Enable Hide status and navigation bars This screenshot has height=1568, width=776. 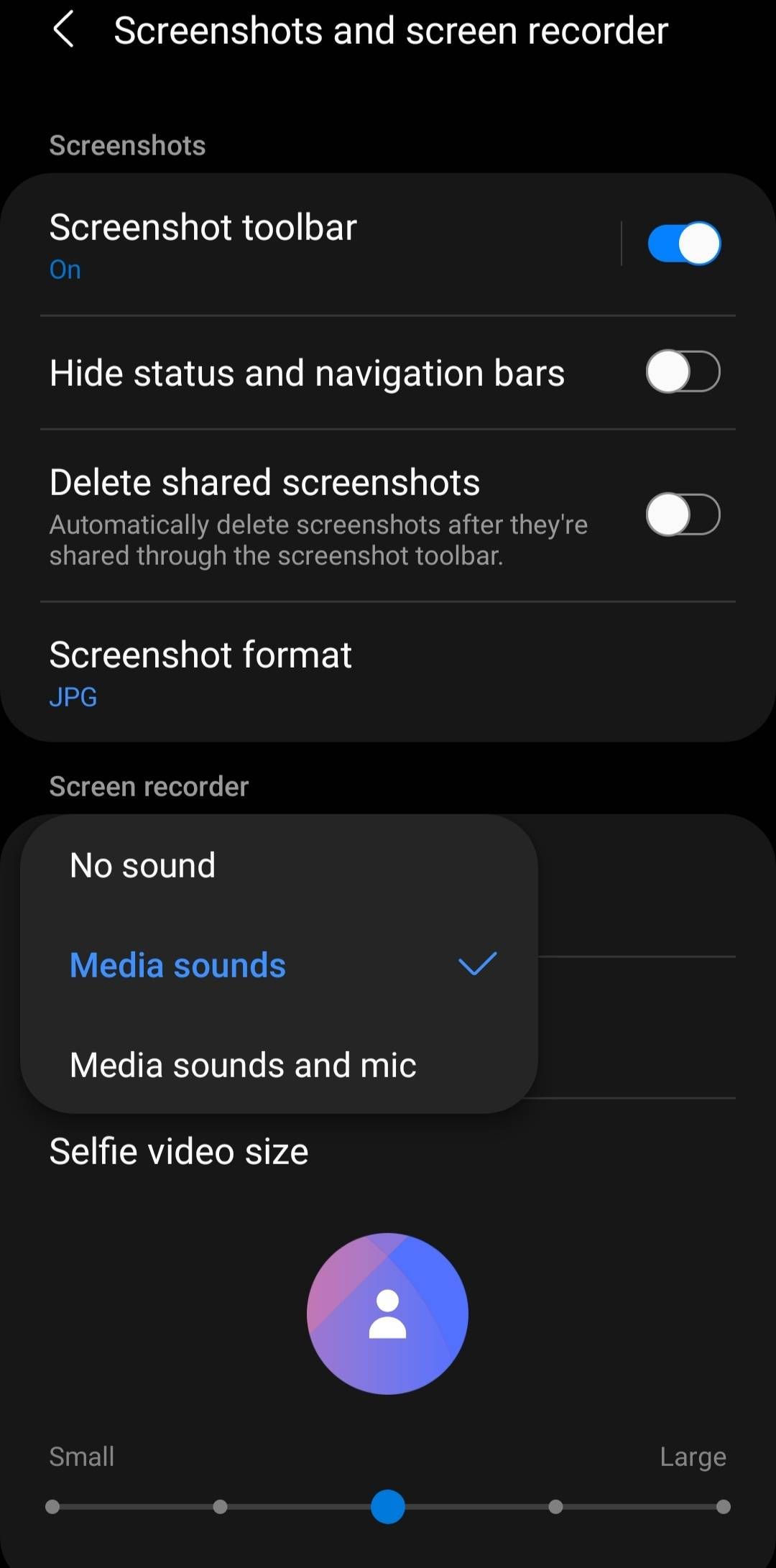[683, 372]
